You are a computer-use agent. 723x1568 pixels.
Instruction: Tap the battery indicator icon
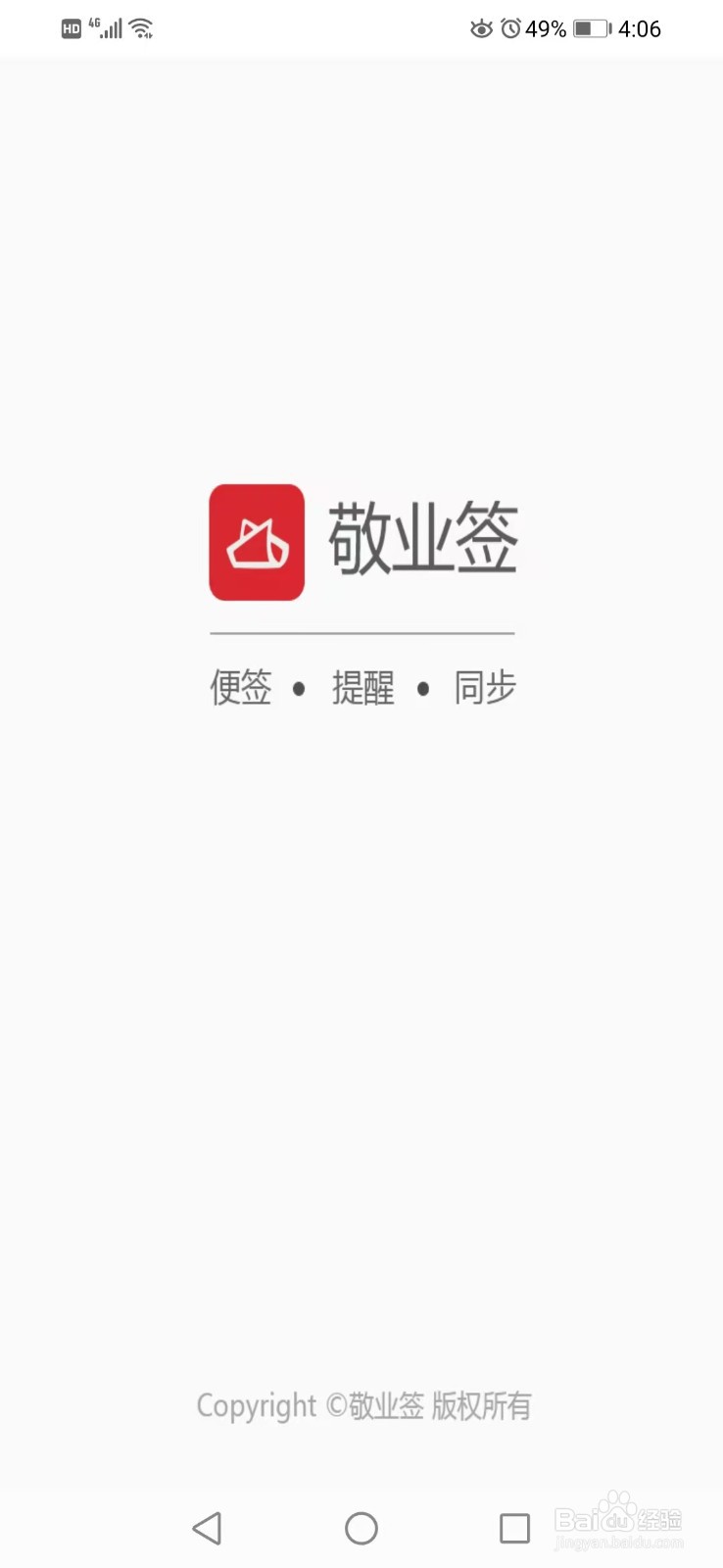592,28
